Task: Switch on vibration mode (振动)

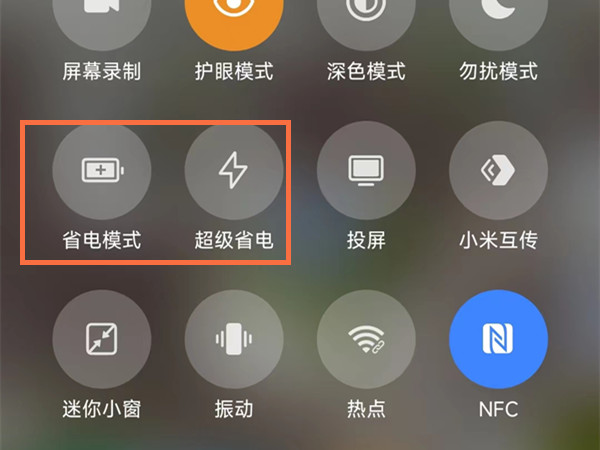Action: tap(233, 339)
